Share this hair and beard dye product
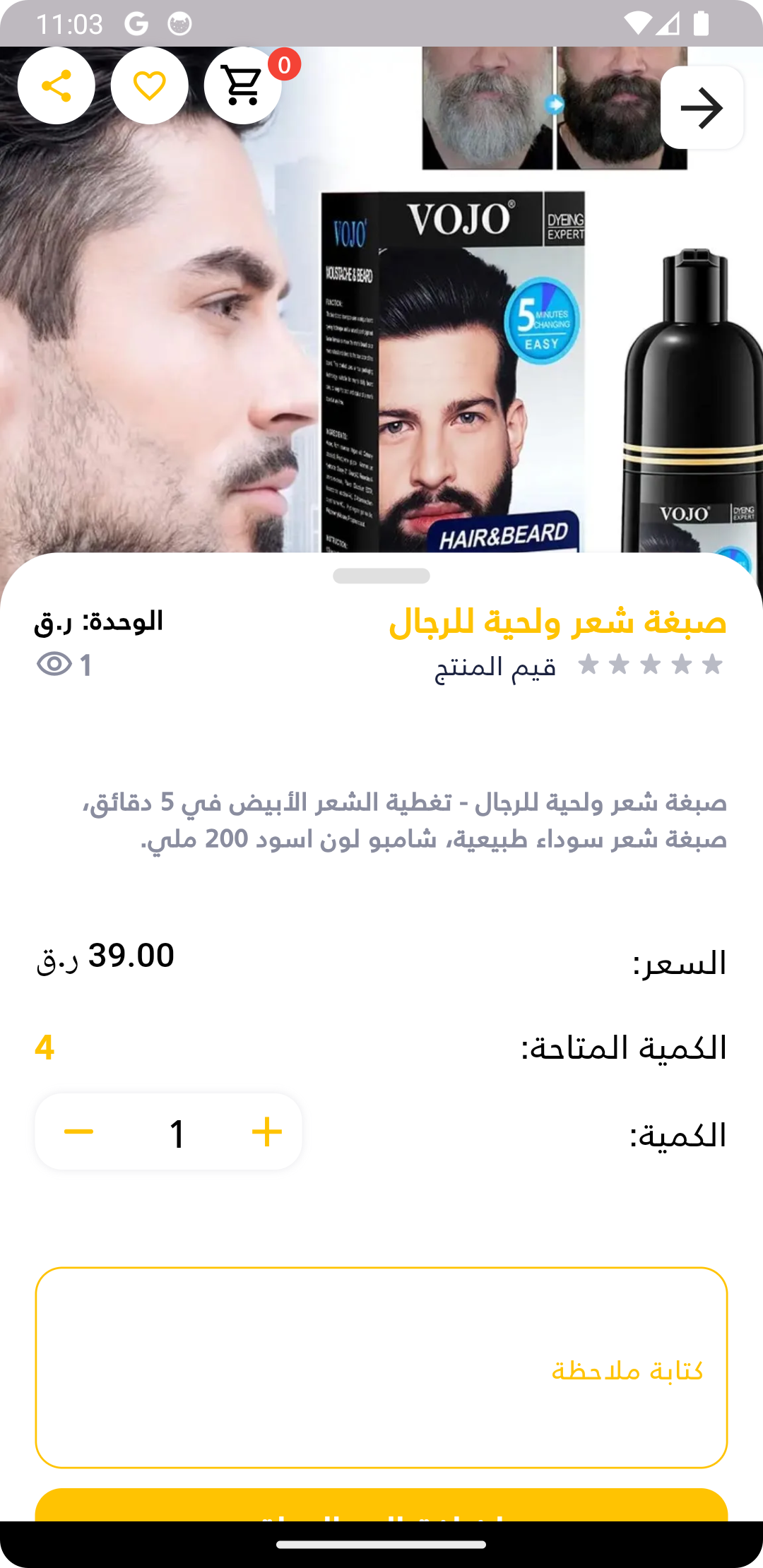Screen dimensions: 763x1568 tap(57, 86)
